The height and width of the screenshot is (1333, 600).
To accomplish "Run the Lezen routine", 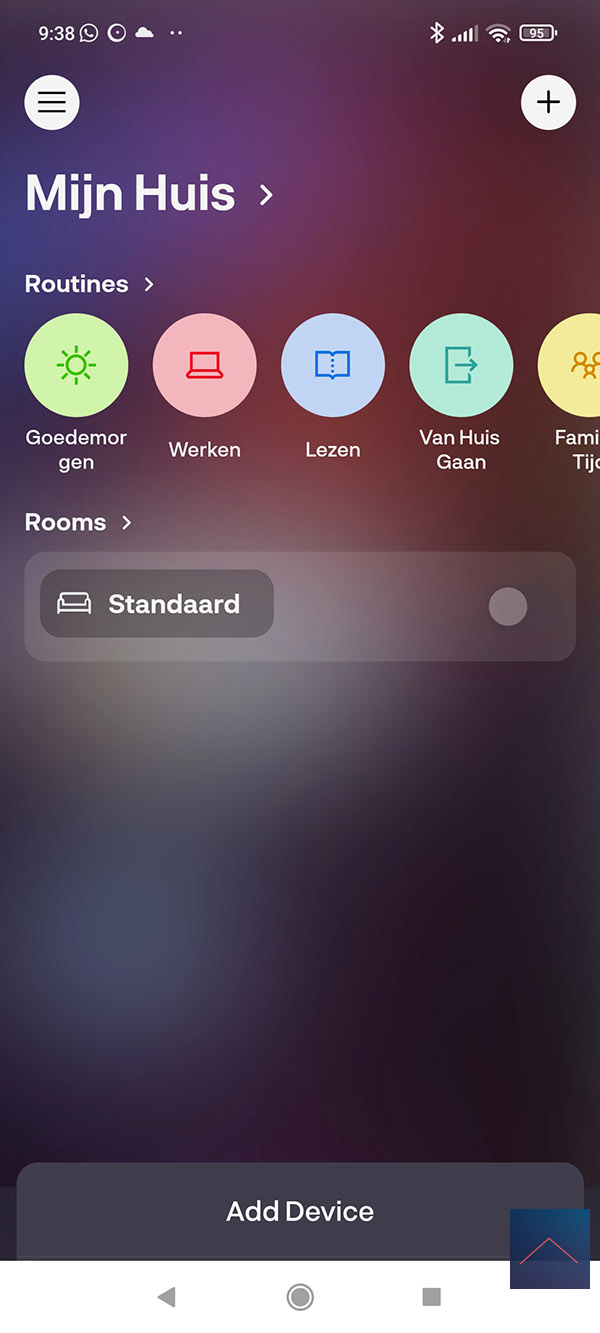I will pyautogui.click(x=333, y=366).
